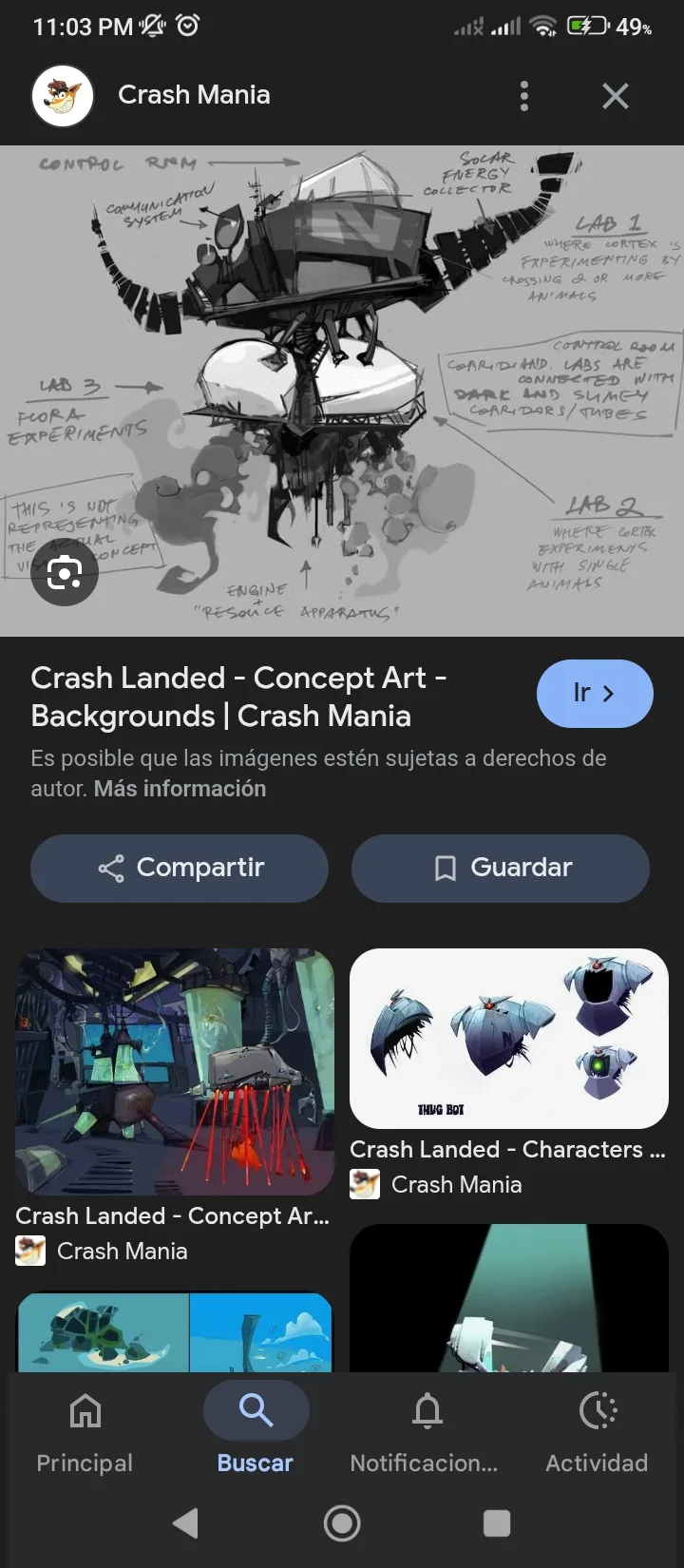
Task: Close the image viewer
Action: point(616,96)
